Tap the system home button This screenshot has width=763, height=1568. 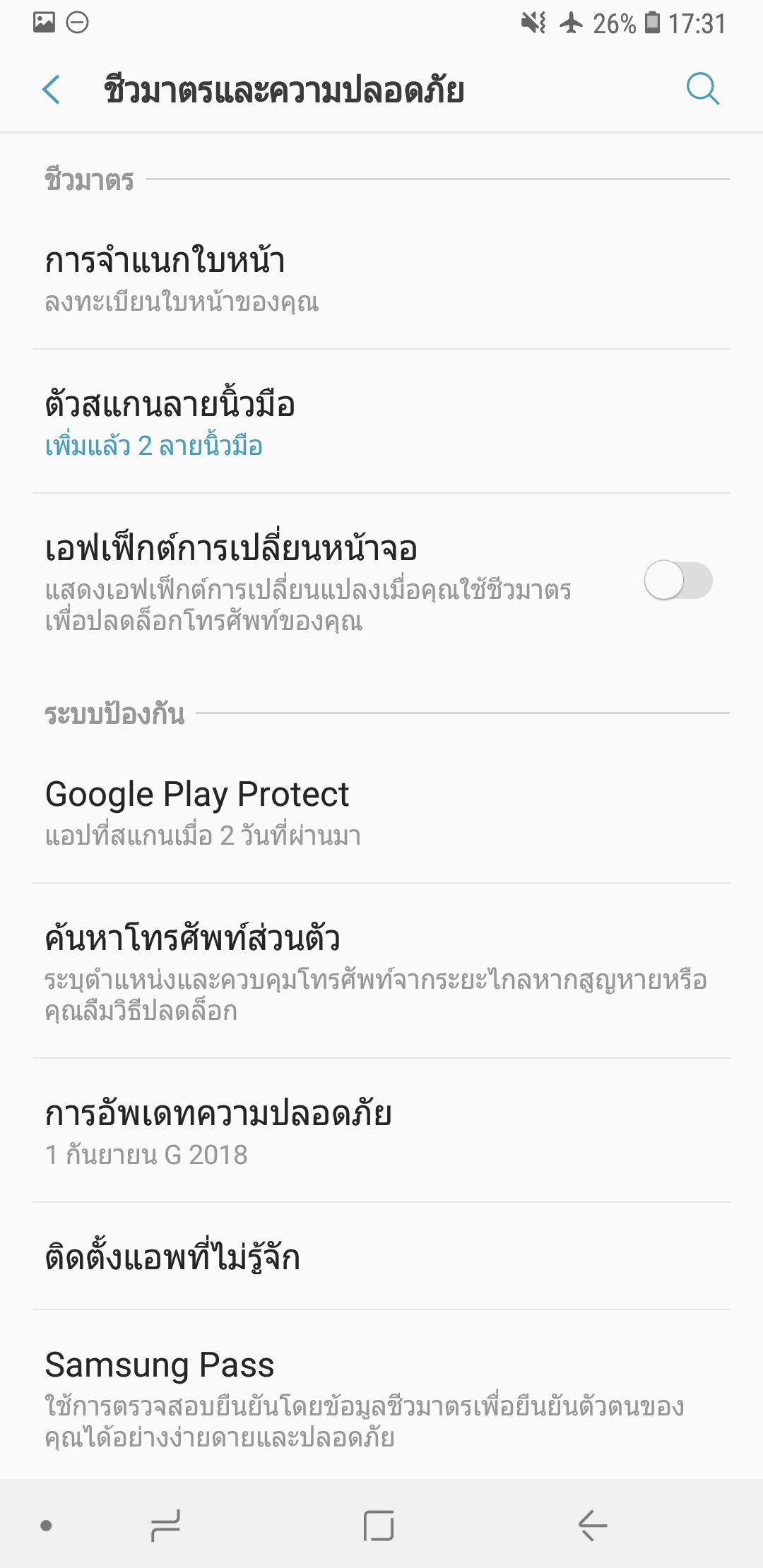pos(379,1526)
